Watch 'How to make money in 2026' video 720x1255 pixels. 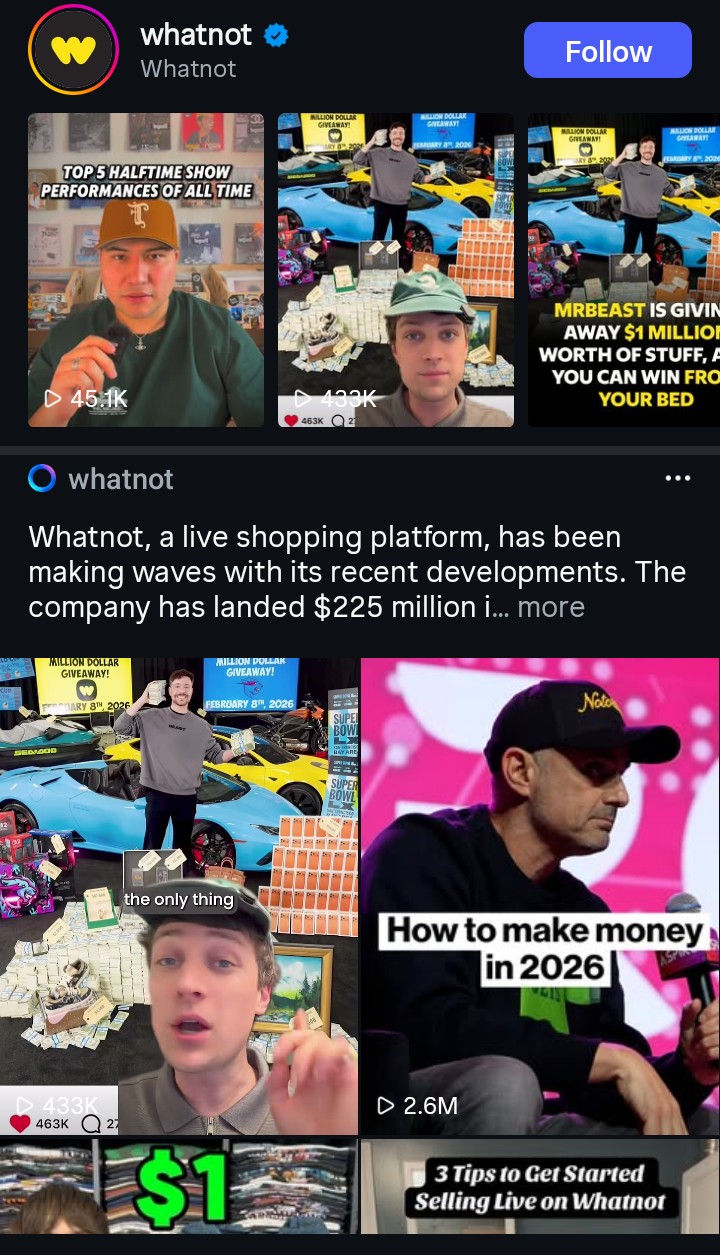click(540, 896)
